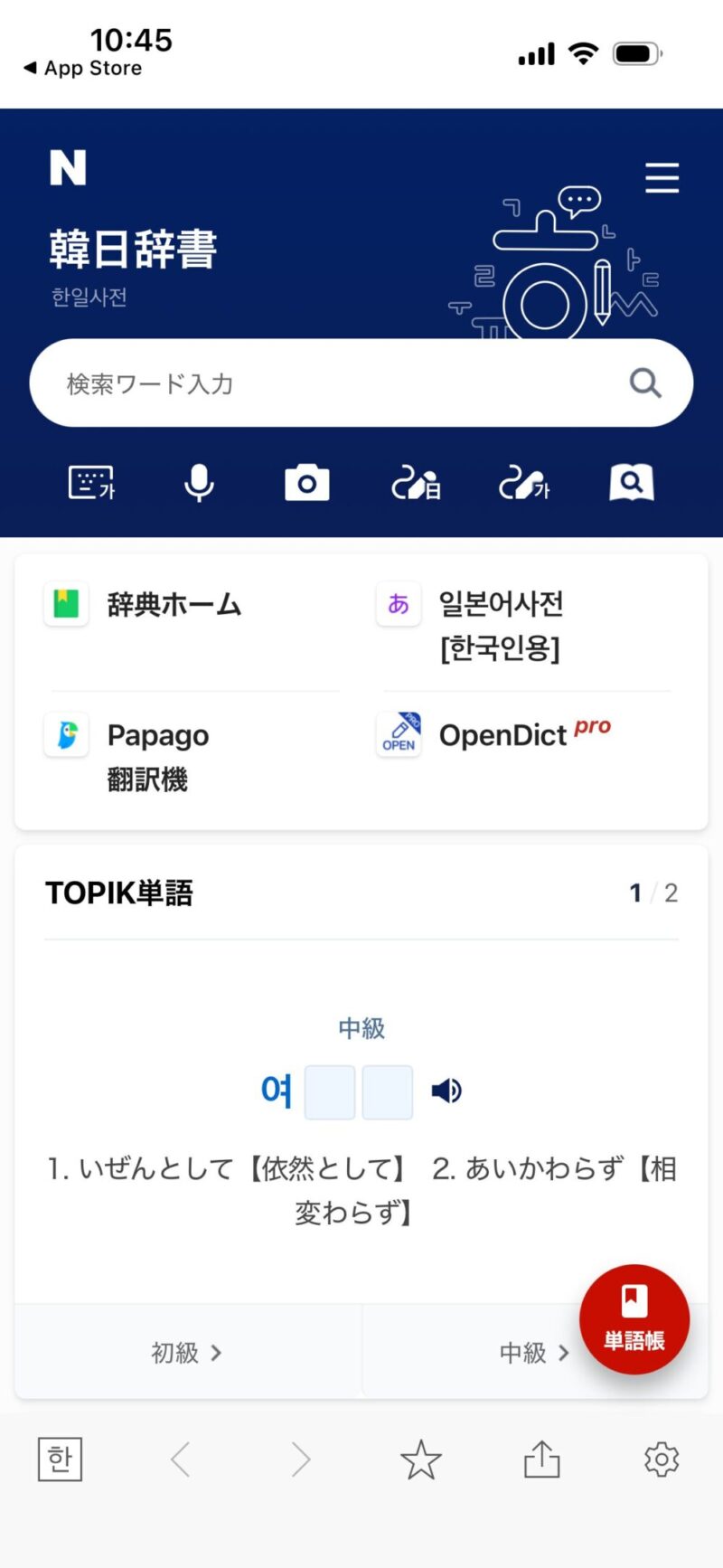Go to 辞典ホーム

click(x=174, y=604)
